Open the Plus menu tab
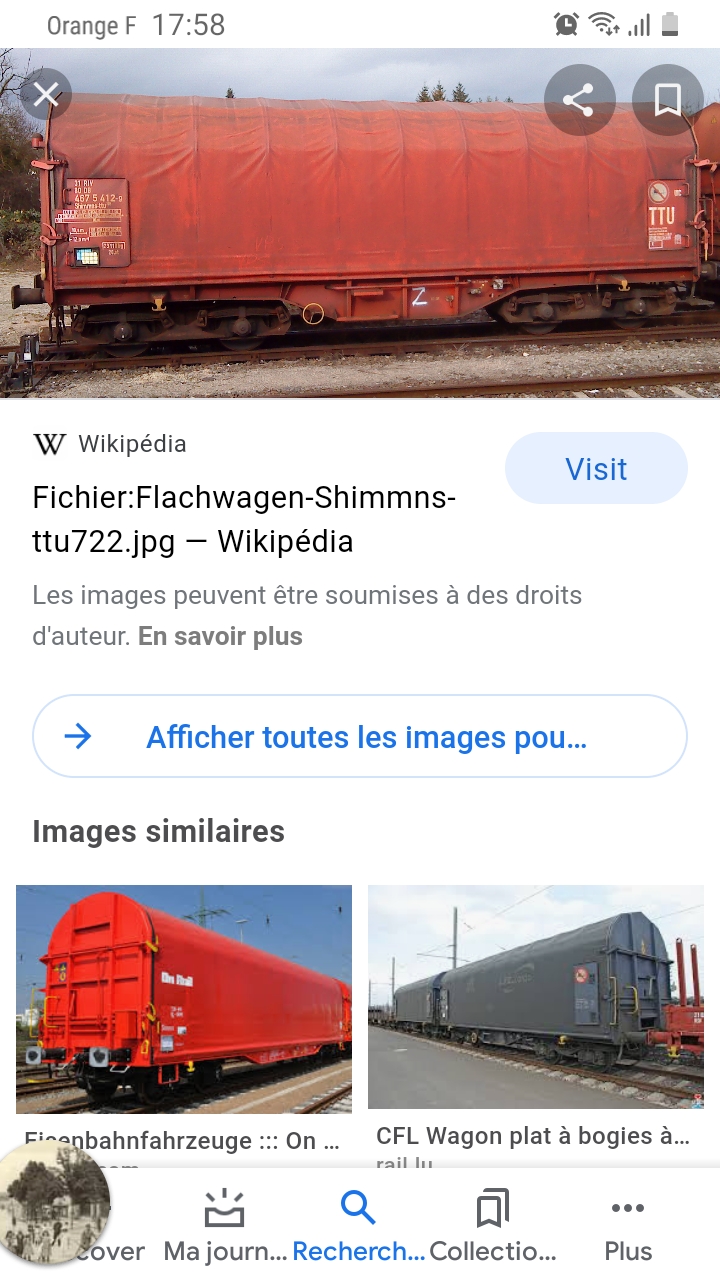 coord(628,1224)
